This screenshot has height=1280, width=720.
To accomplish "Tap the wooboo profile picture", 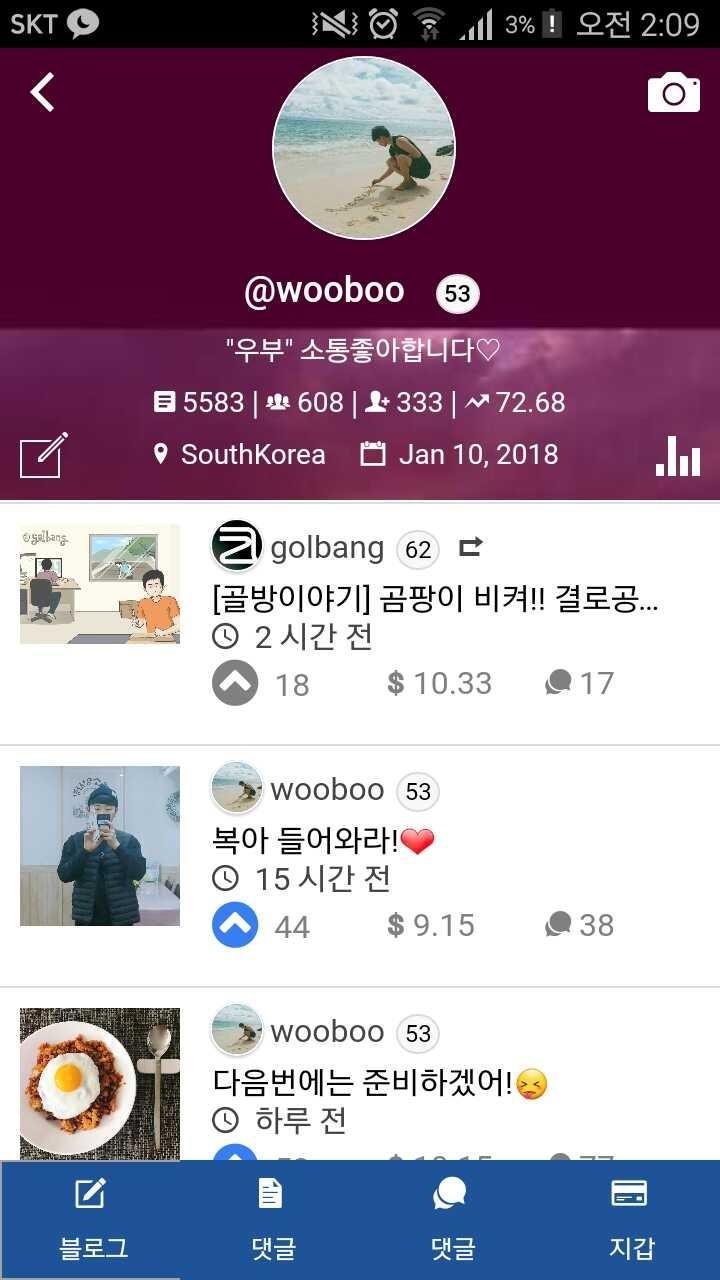I will (364, 148).
